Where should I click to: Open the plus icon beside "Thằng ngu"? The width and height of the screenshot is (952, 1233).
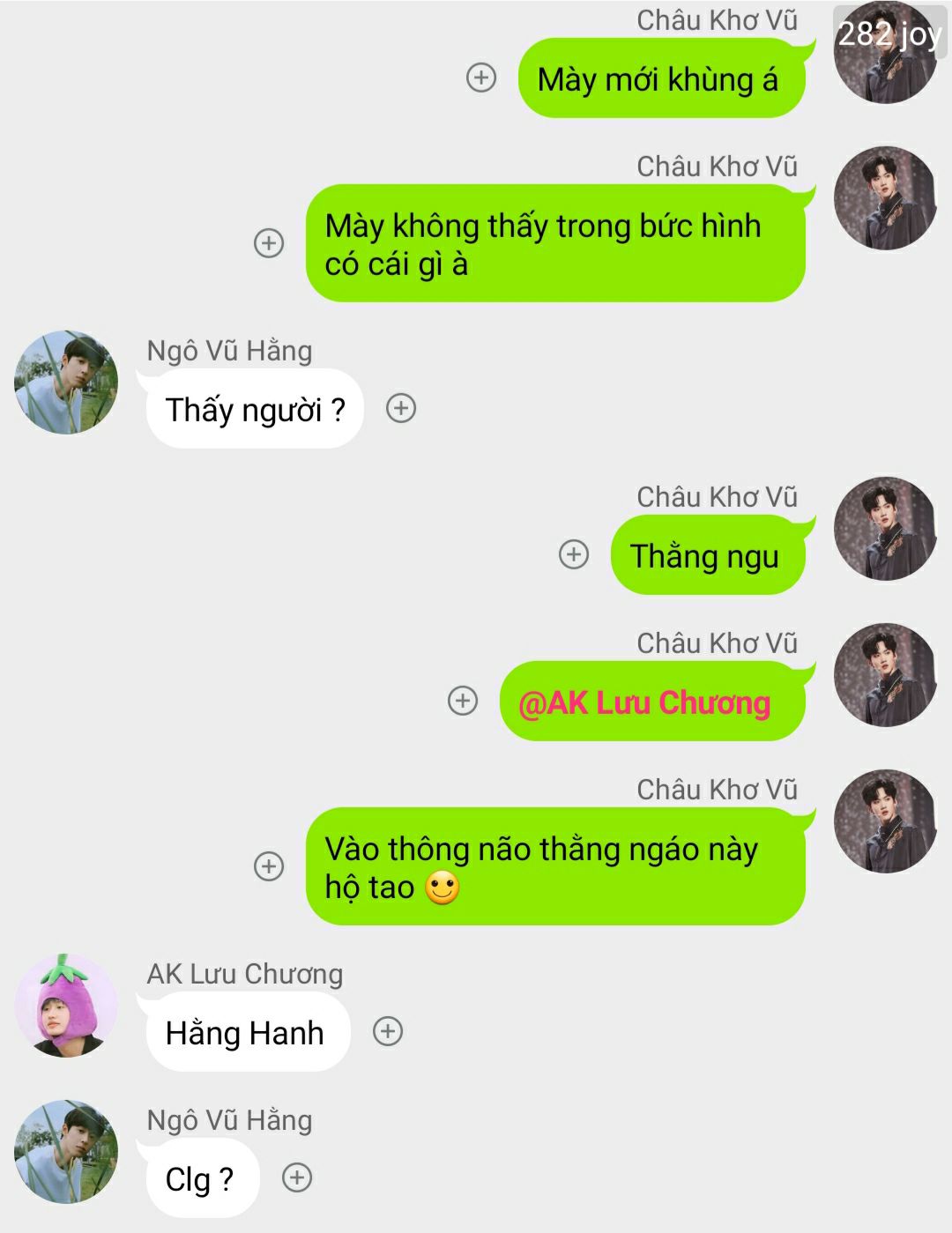pos(574,554)
